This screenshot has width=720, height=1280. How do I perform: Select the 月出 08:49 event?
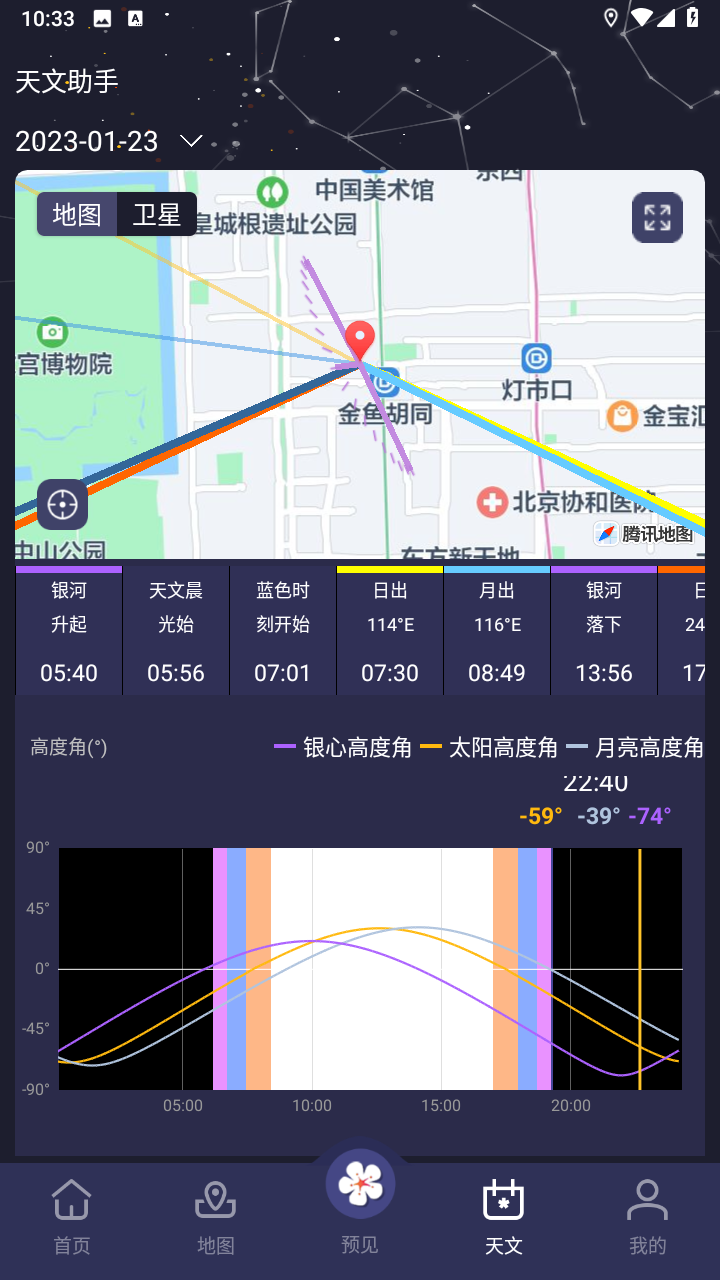(x=497, y=630)
